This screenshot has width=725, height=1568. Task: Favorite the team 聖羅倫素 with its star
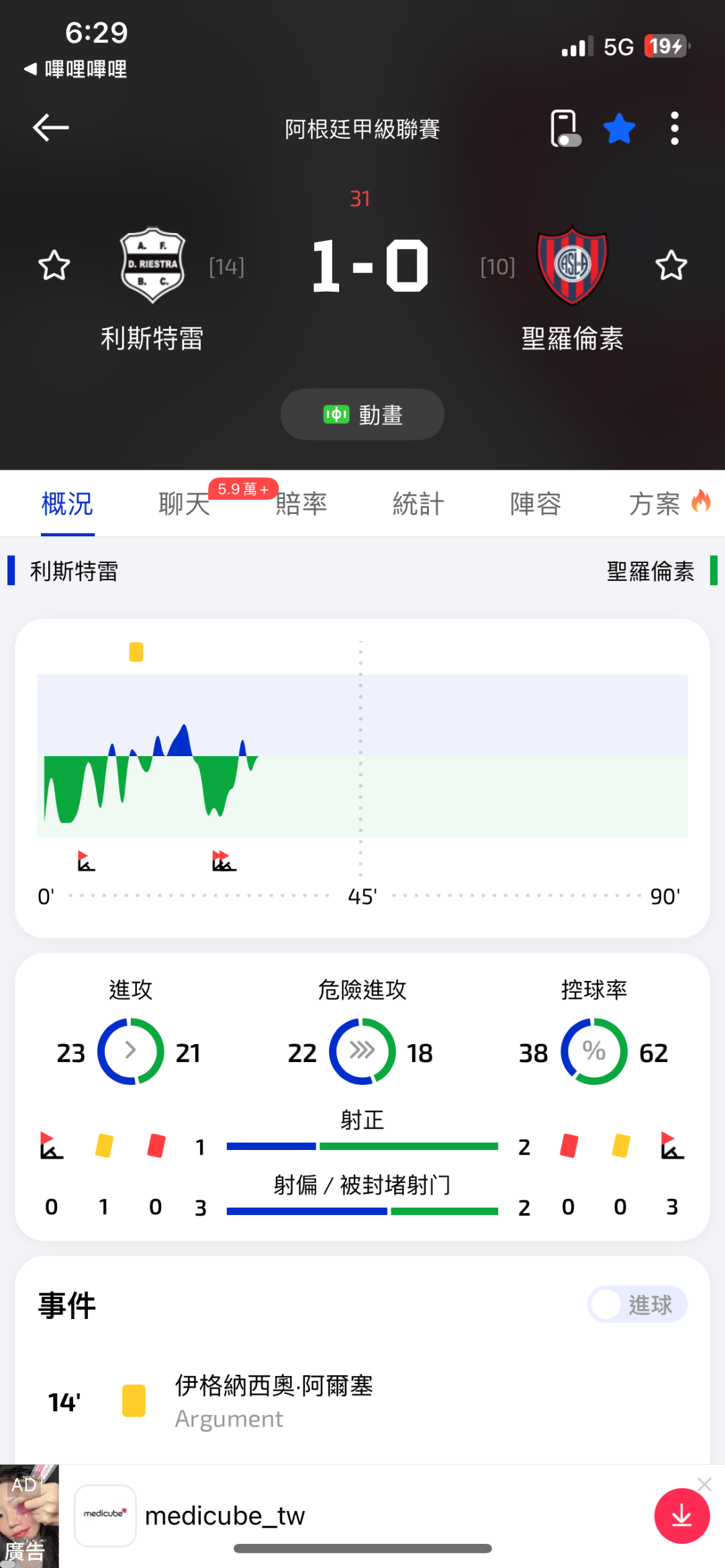[671, 266]
